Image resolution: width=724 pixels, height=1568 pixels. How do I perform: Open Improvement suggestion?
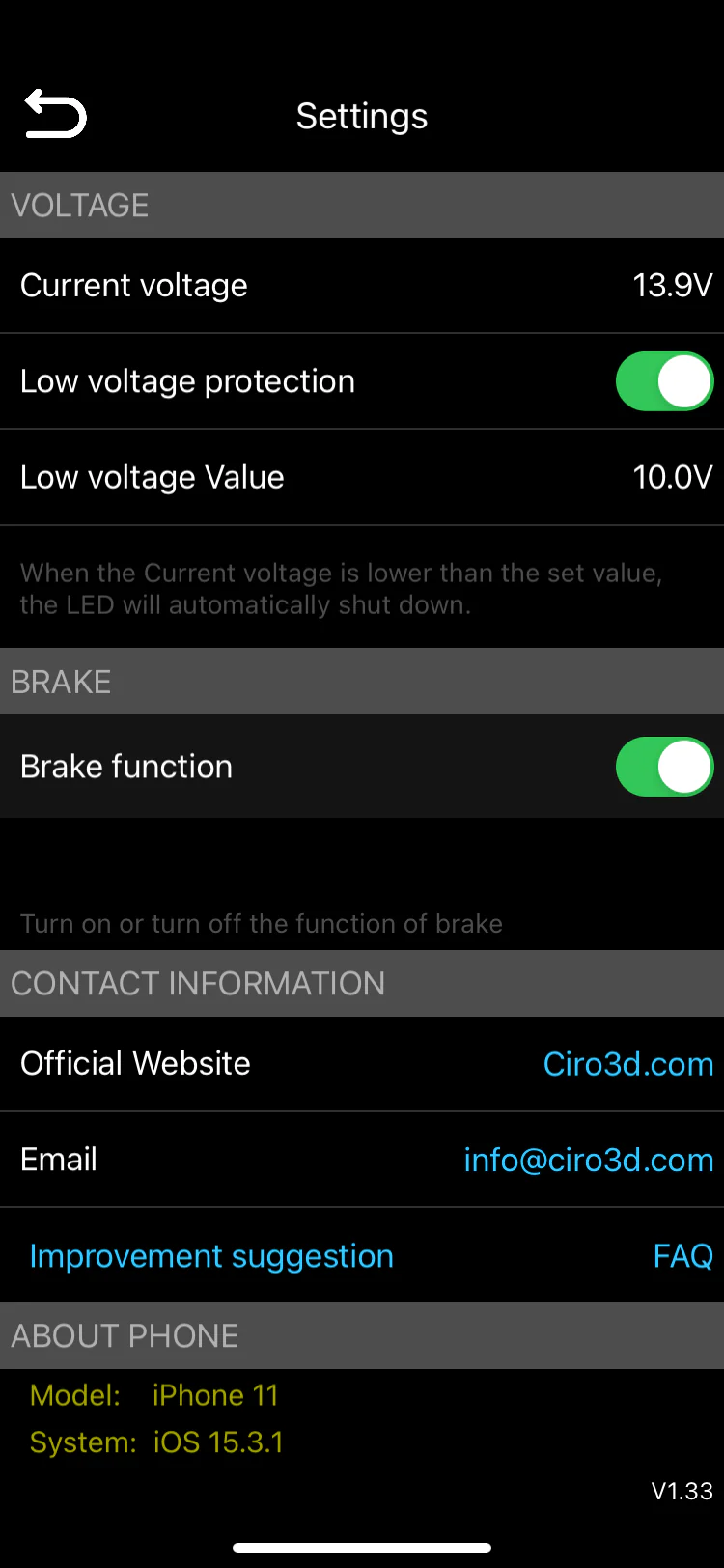(x=211, y=1256)
